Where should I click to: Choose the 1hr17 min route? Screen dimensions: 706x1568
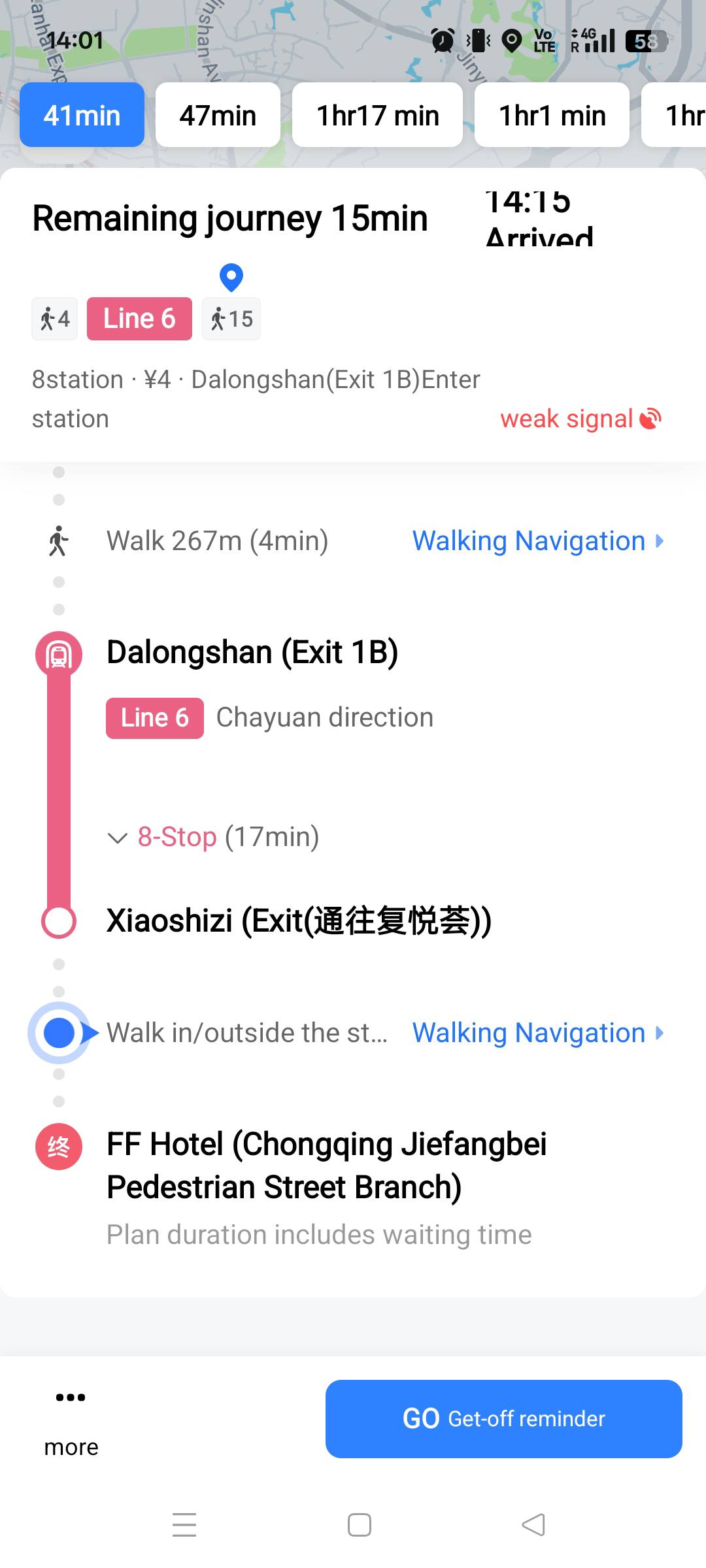coord(377,115)
